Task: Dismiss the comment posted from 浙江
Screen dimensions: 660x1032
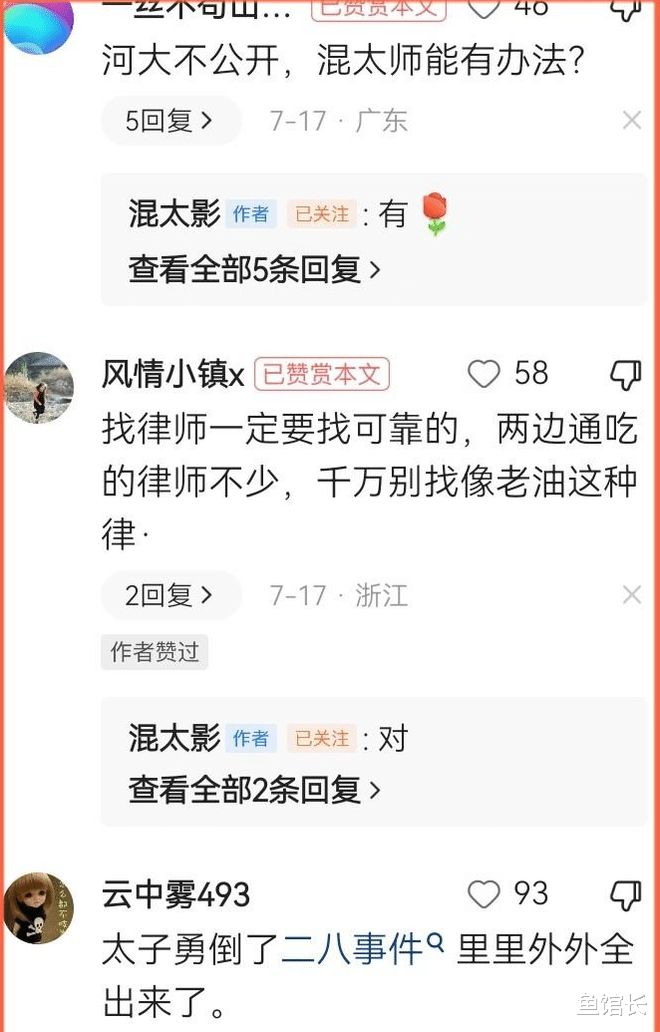Action: pyautogui.click(x=631, y=595)
